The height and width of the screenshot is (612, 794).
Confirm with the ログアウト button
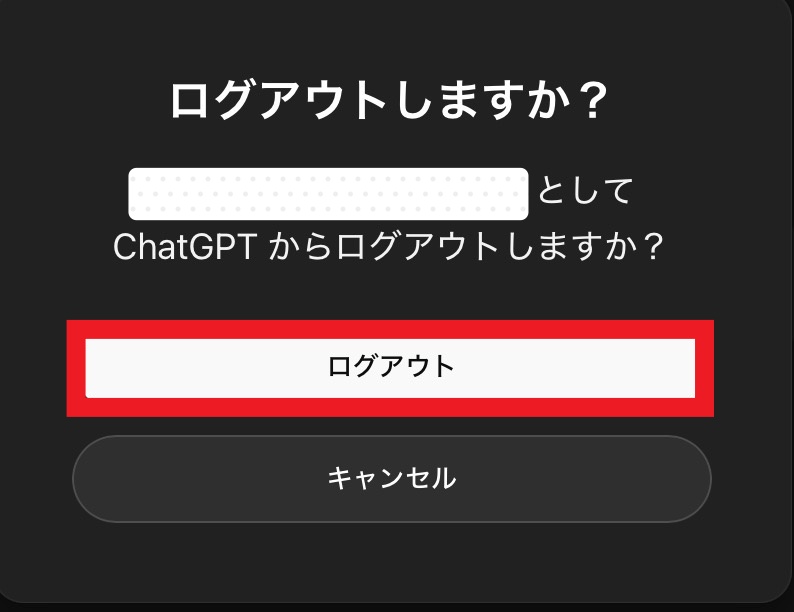click(x=390, y=367)
